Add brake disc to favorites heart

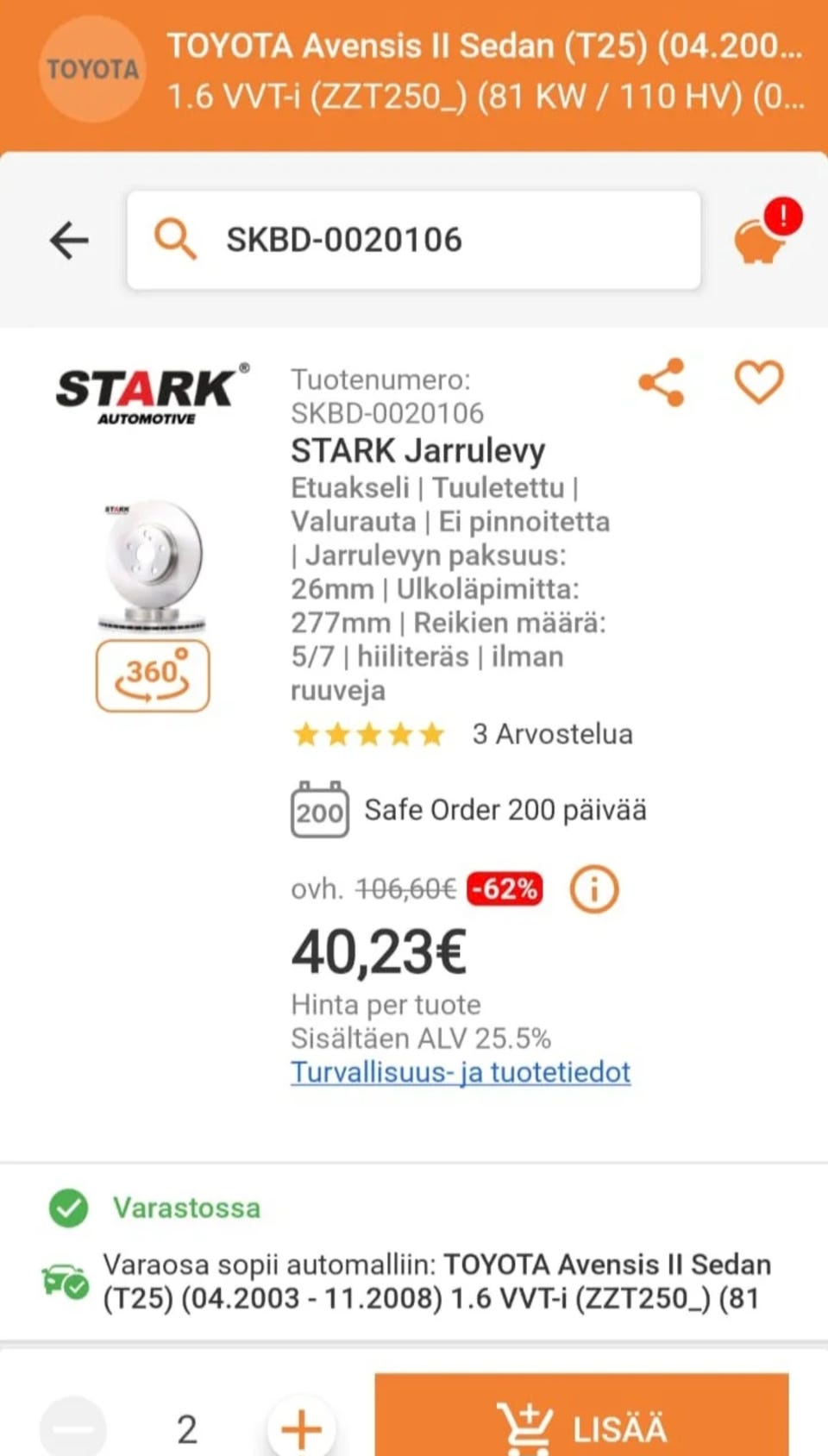coord(759,382)
